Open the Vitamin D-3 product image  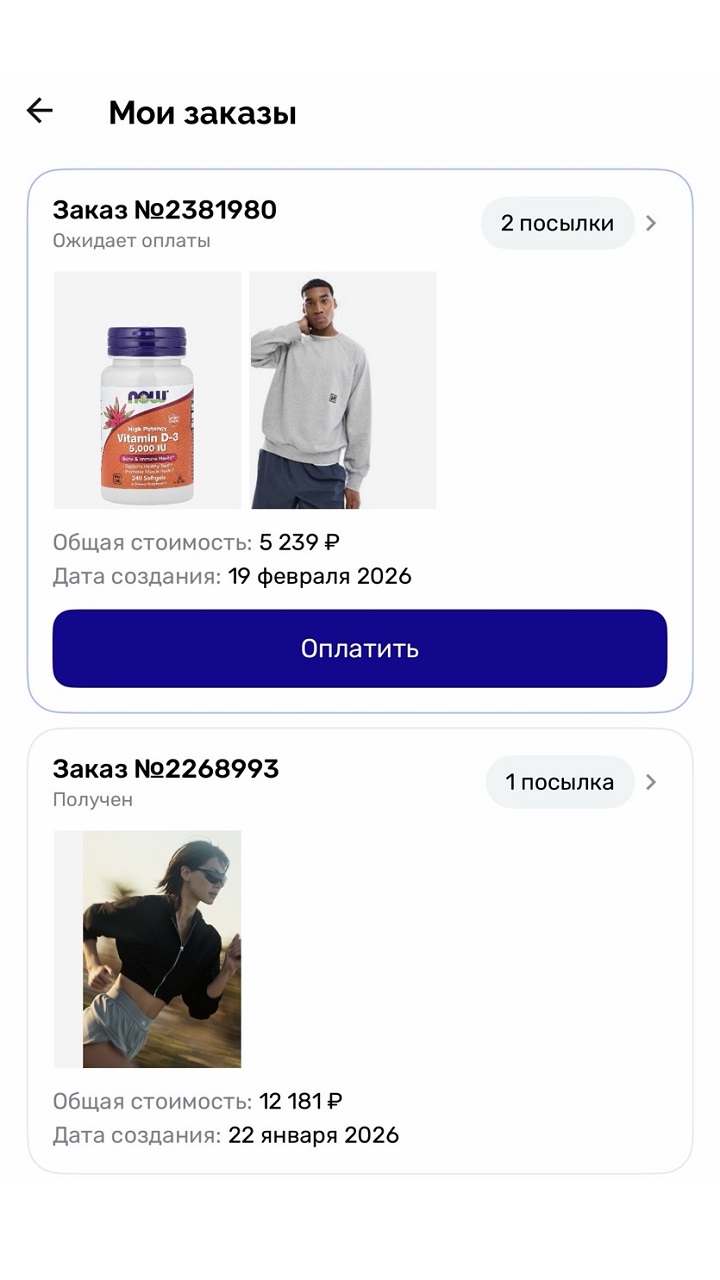[x=147, y=390]
